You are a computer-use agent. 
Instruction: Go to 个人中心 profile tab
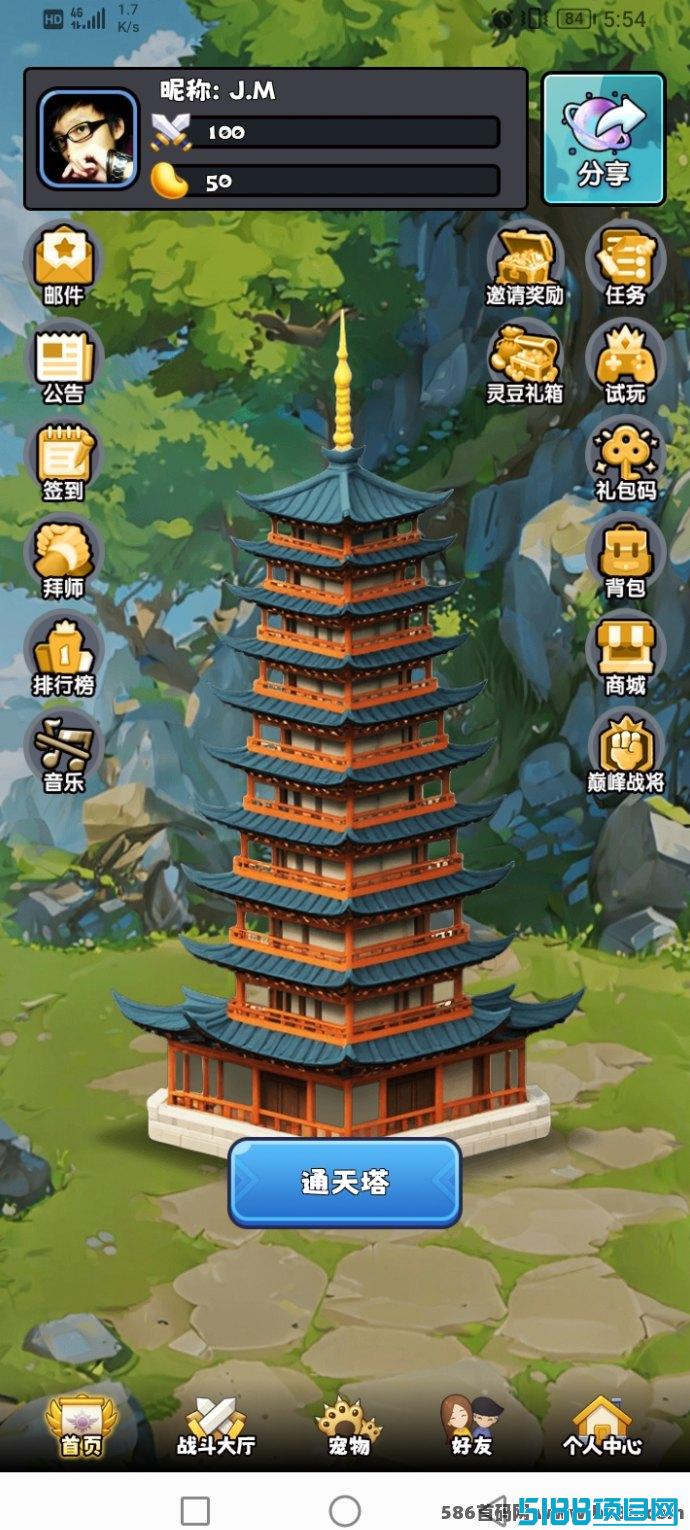point(602,1427)
